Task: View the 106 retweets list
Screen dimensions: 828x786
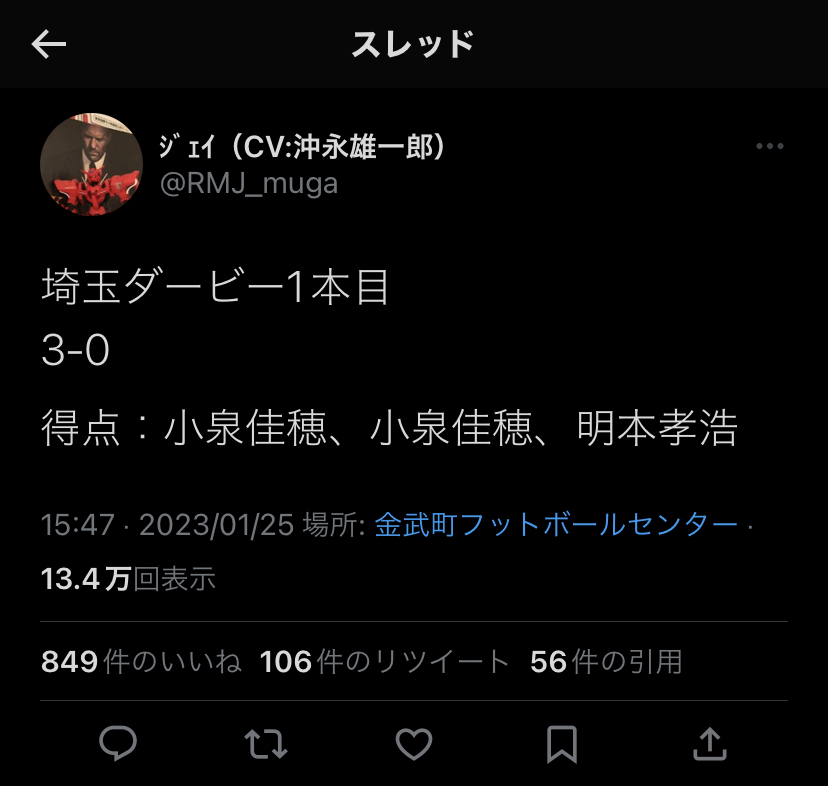Action: [384, 661]
